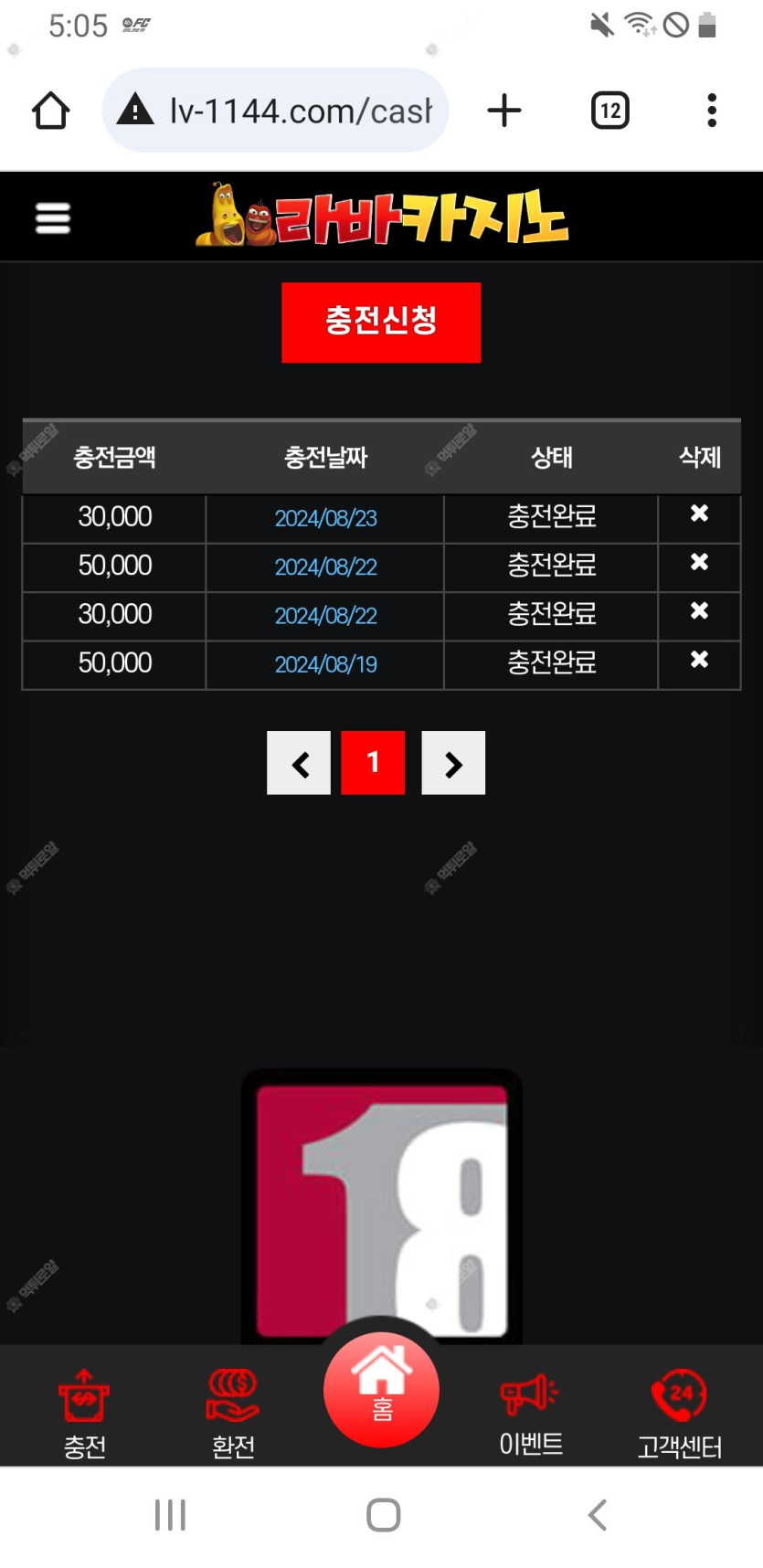The height and width of the screenshot is (1568, 763).
Task: Remove the 50,000 entry dated 2024/08/22
Action: 699,562
